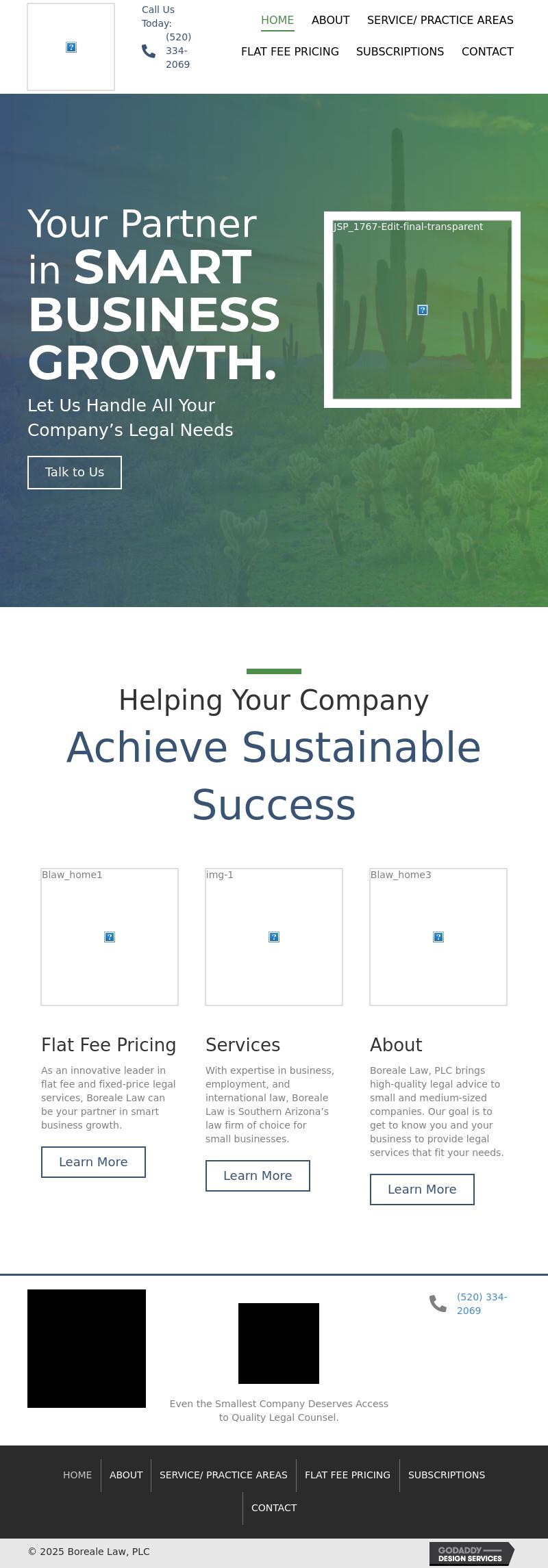Select Flat Fee Pricing in footer menu
548x1568 pixels.
[x=347, y=1475]
